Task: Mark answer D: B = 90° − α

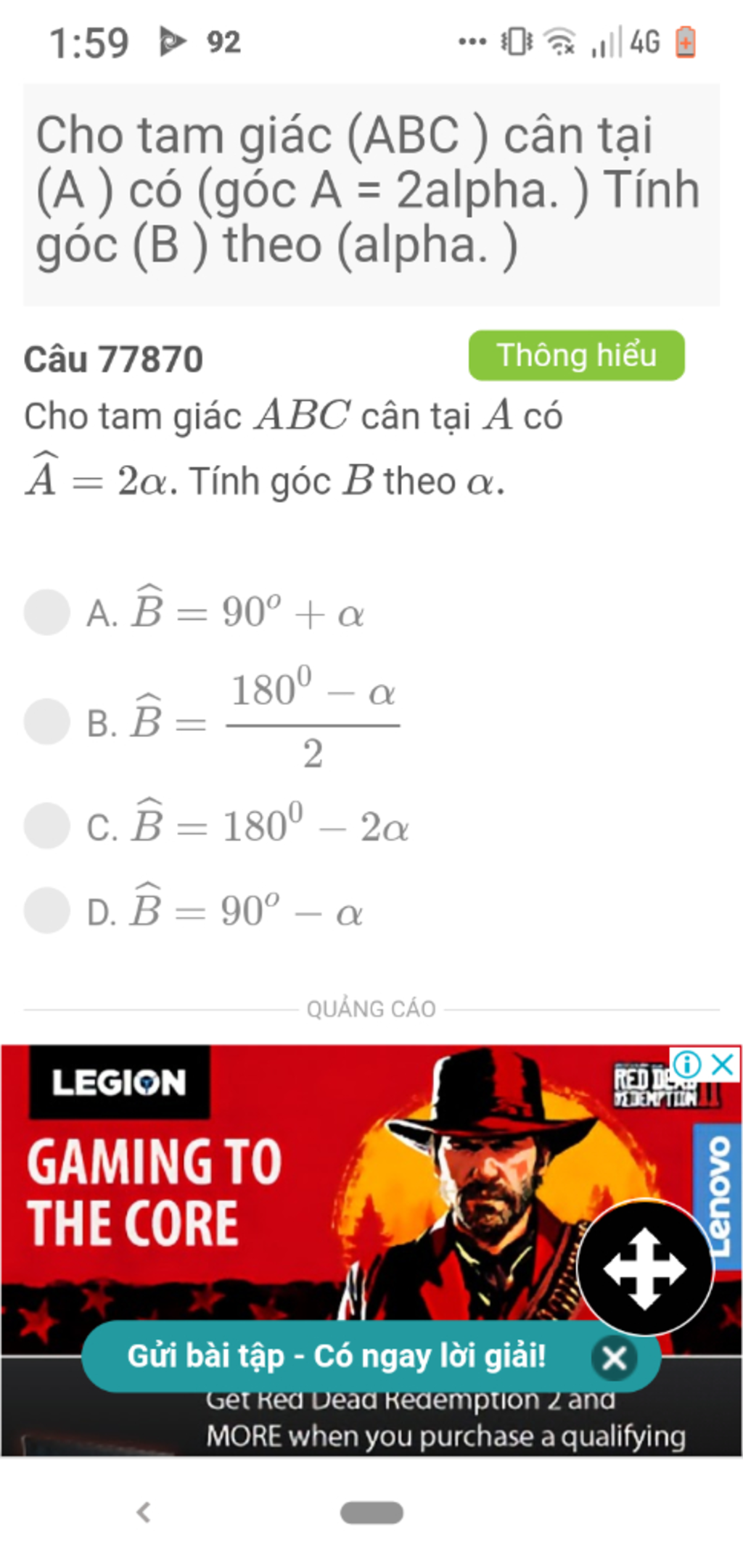Action: pos(47,910)
